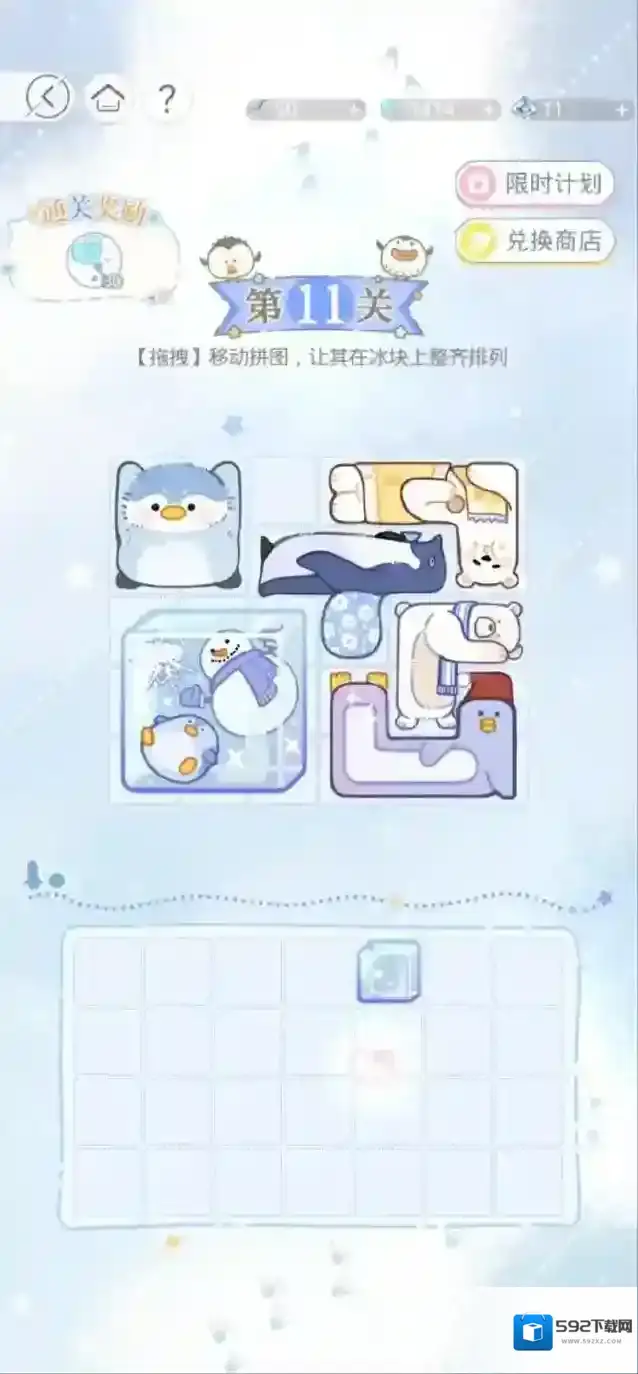Open the 限时计划 button
This screenshot has width=638, height=1374.
535,183
